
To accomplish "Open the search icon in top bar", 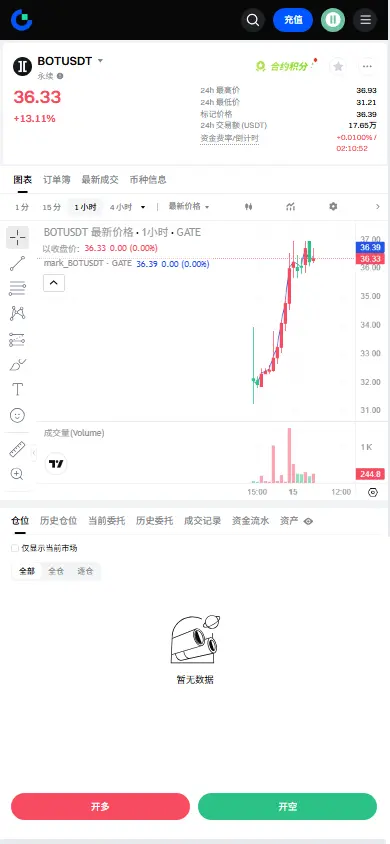I will [x=253, y=20].
